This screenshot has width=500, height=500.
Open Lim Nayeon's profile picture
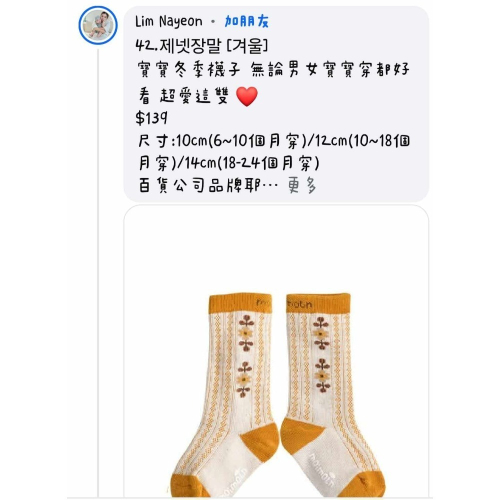[98, 25]
